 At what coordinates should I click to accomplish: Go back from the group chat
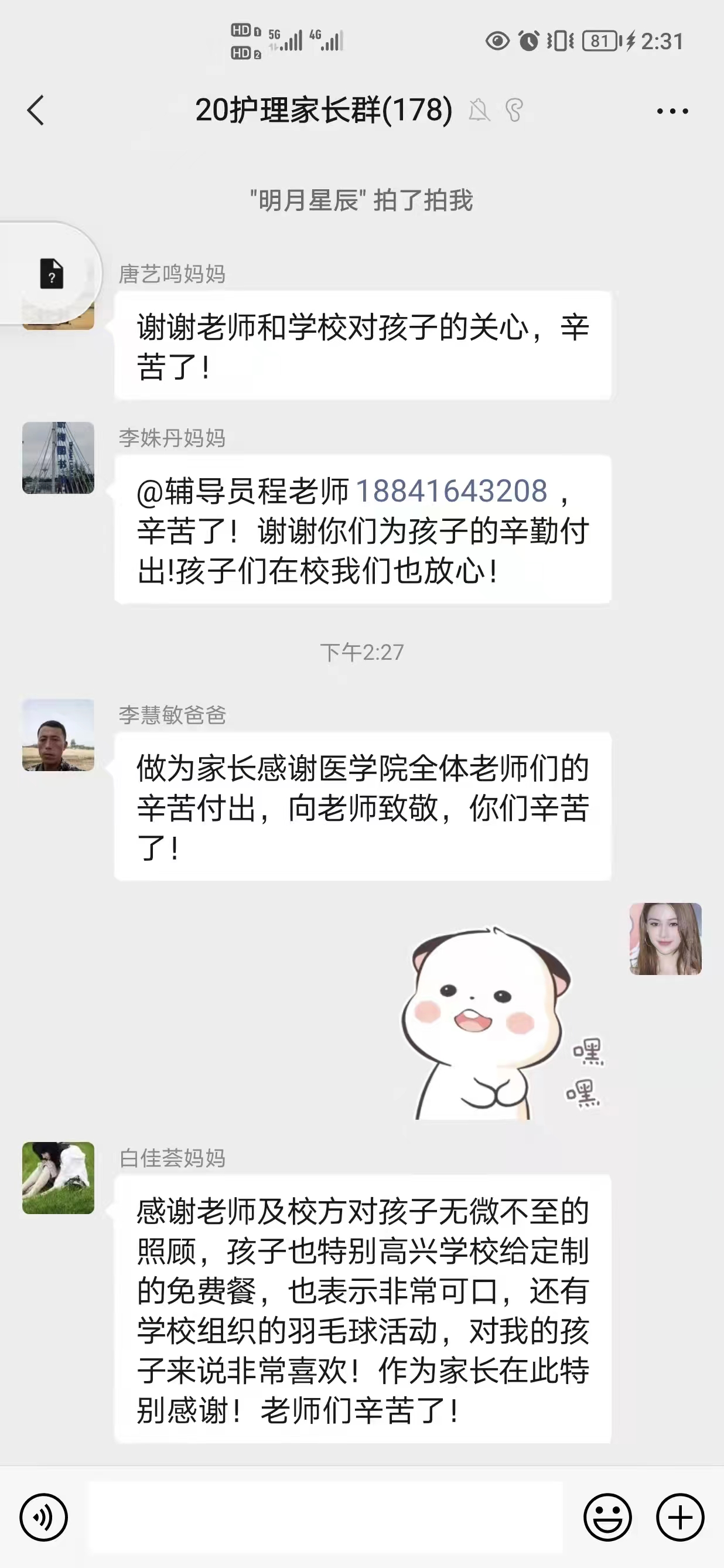click(x=36, y=111)
